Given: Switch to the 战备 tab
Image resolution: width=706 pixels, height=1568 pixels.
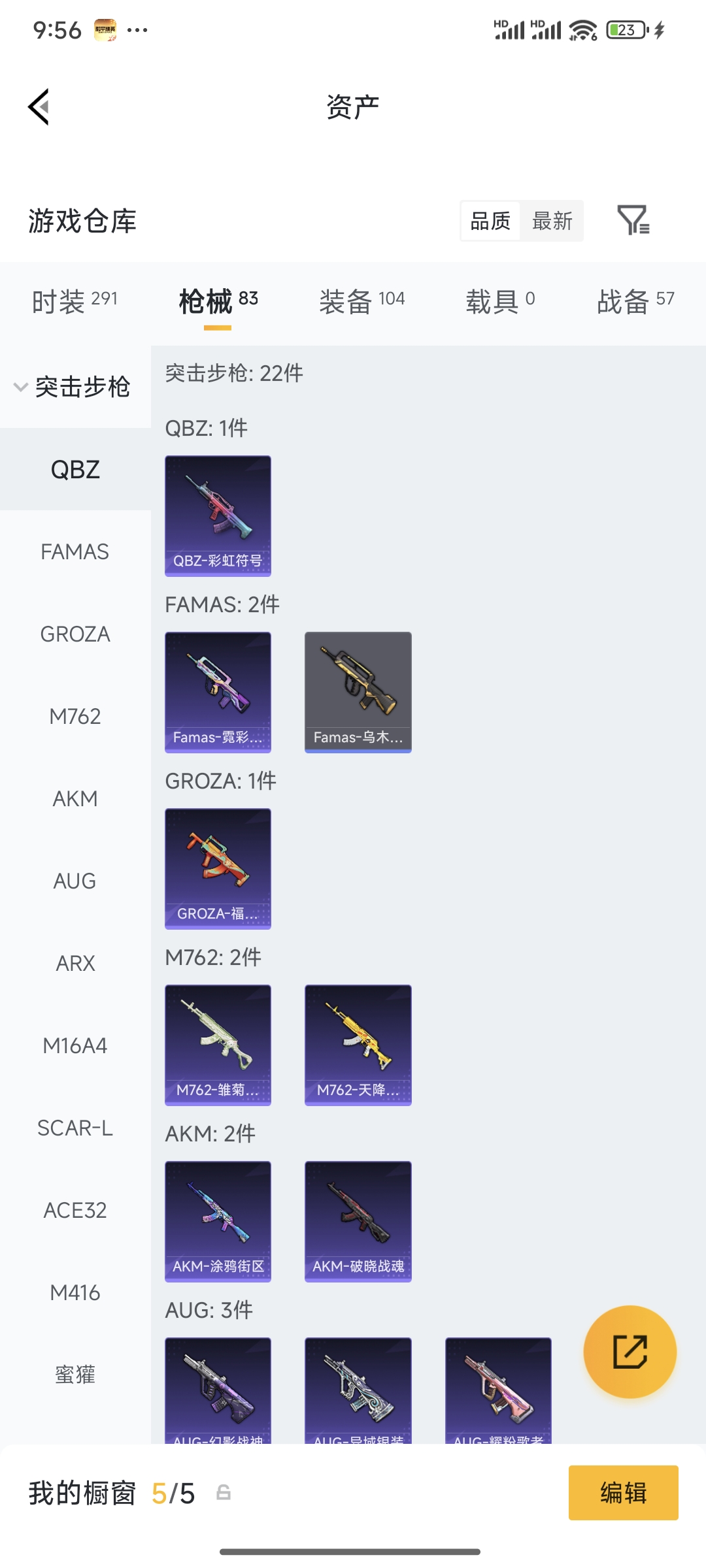Looking at the screenshot, I should (635, 301).
